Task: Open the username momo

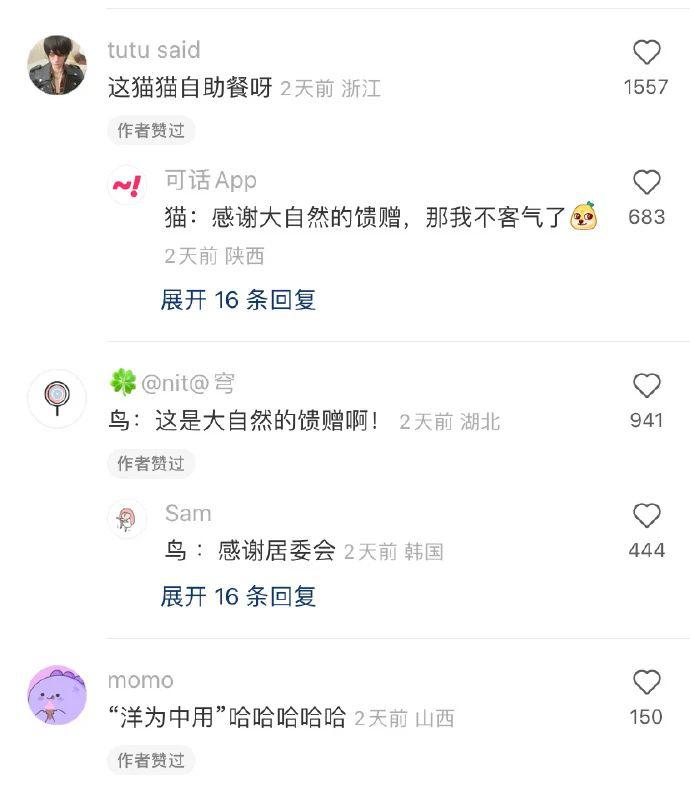Action: pos(141,680)
